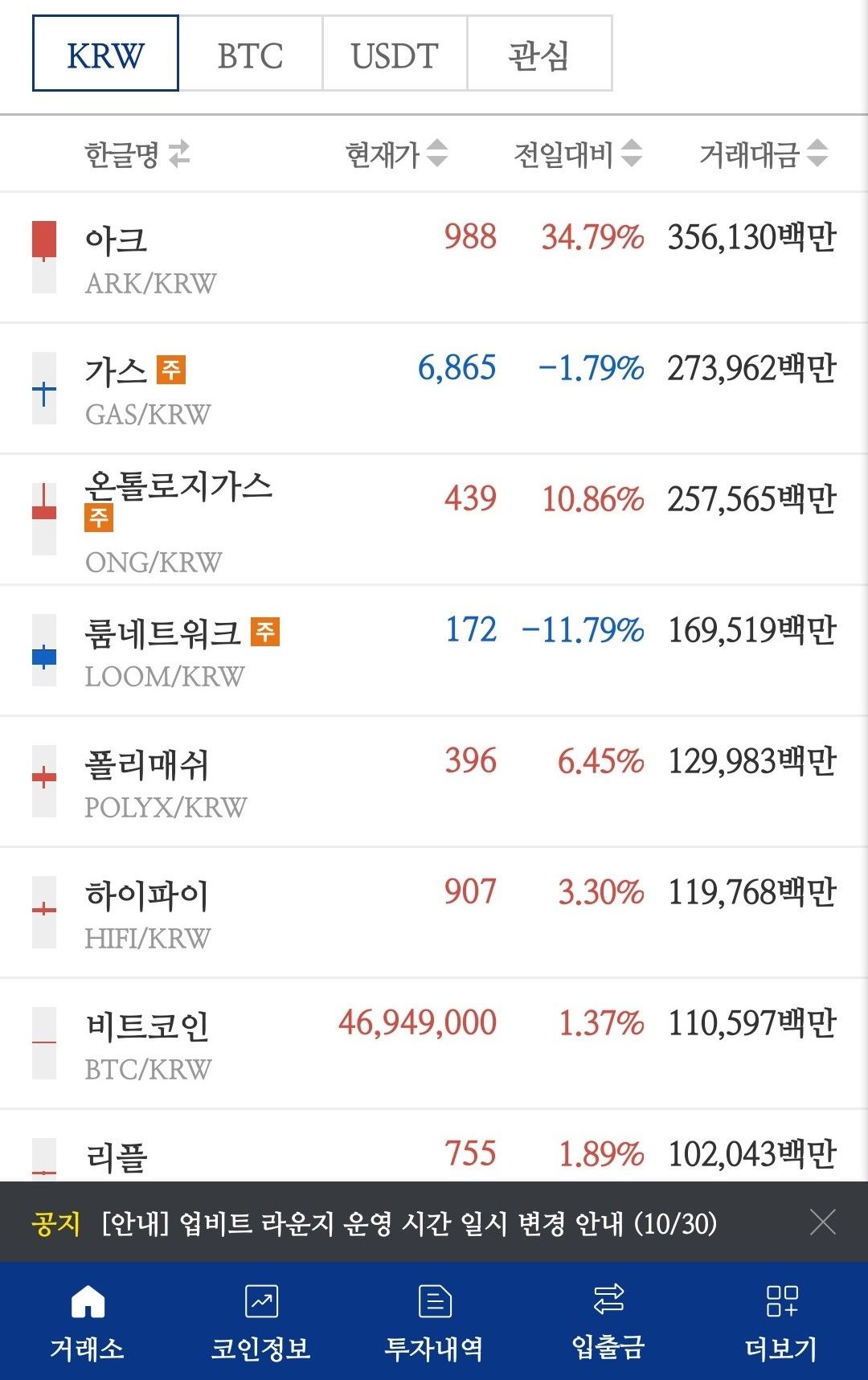Screen dimensions: 868x1380
Task: Open the 비트코인 BTC/KRW row
Action: pos(434,1043)
